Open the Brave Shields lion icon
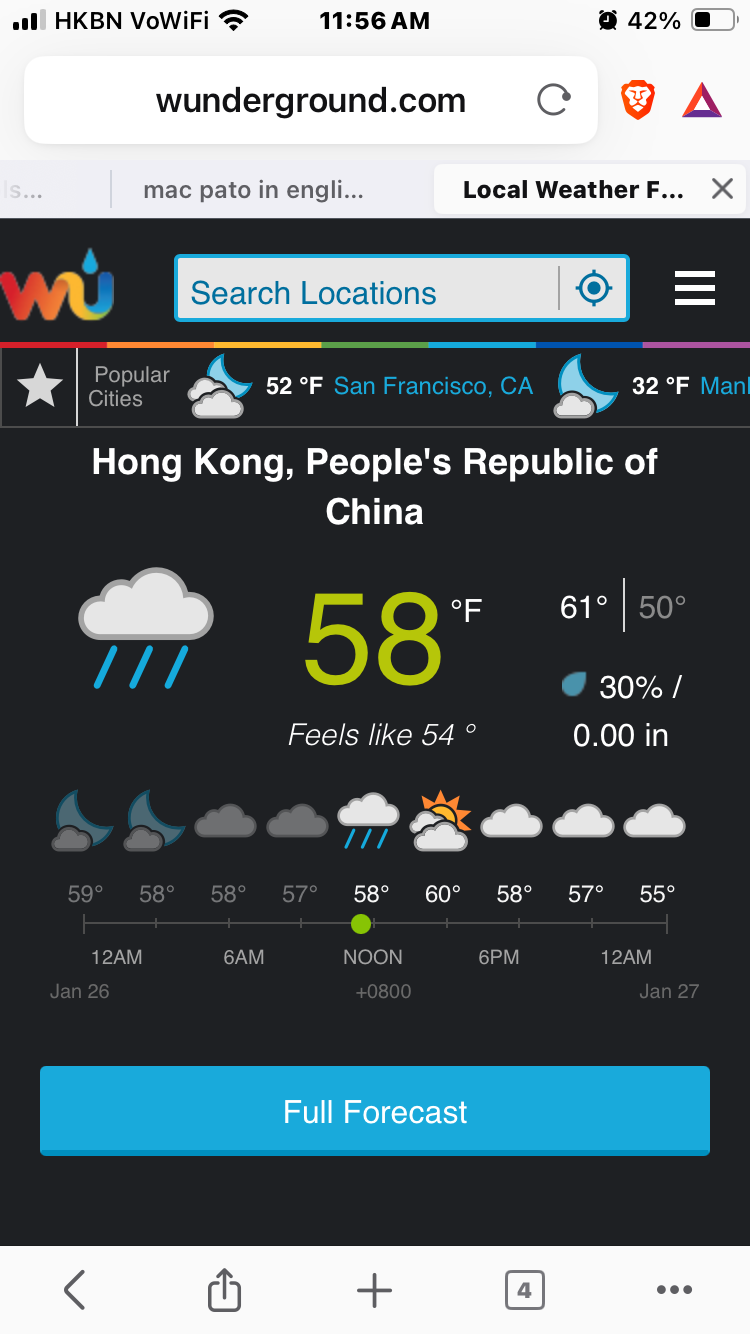 638,100
